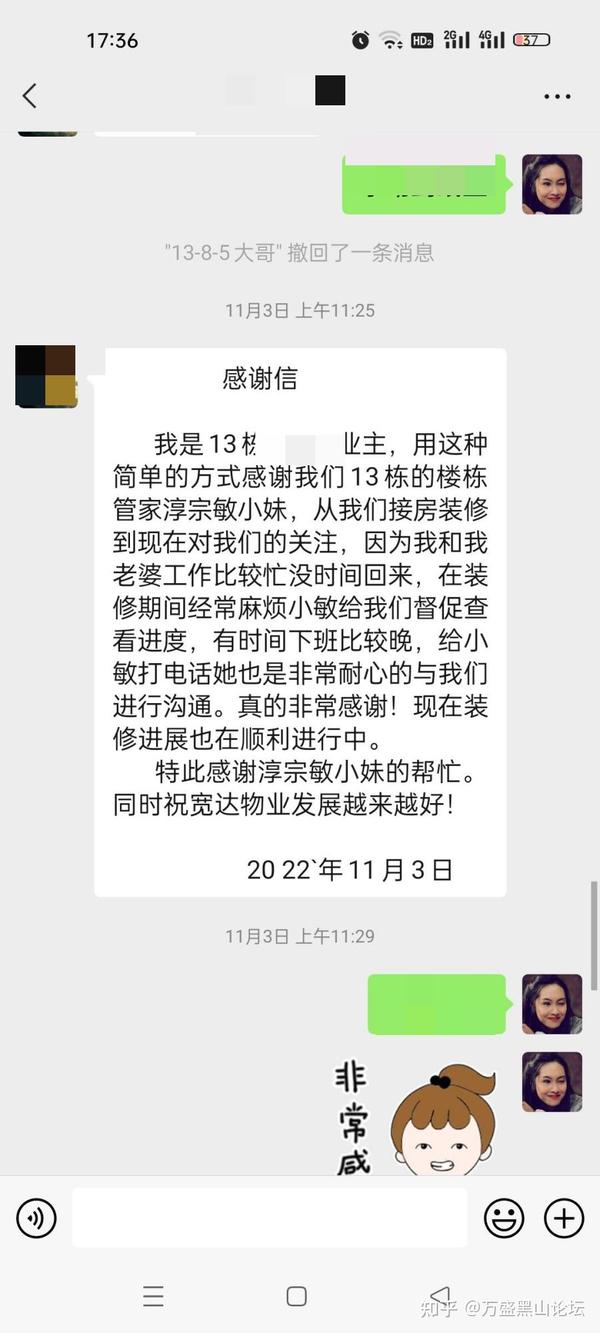Open the plus attachments panel
Viewport: 600px width, 1333px height.
click(564, 1218)
